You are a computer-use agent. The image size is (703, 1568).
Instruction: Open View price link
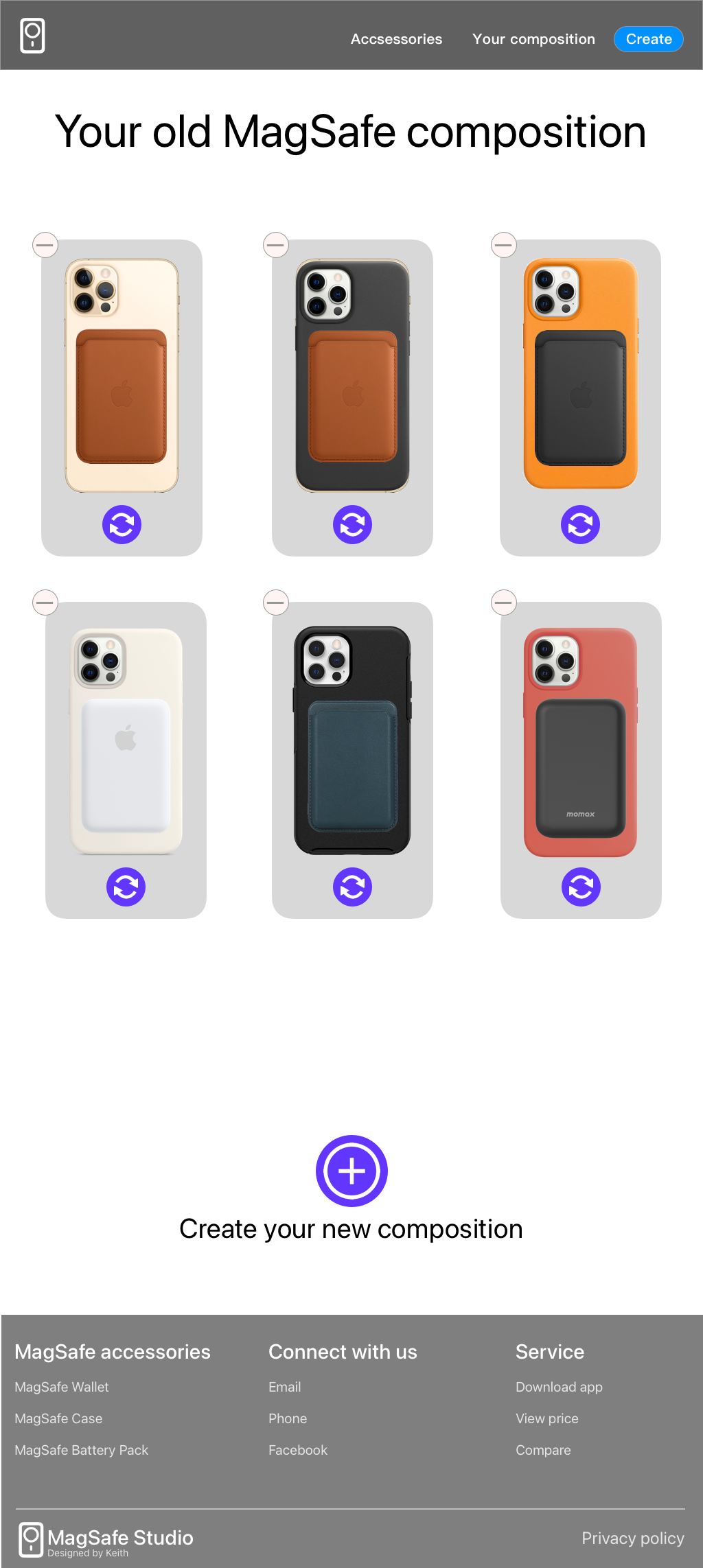(x=547, y=1418)
